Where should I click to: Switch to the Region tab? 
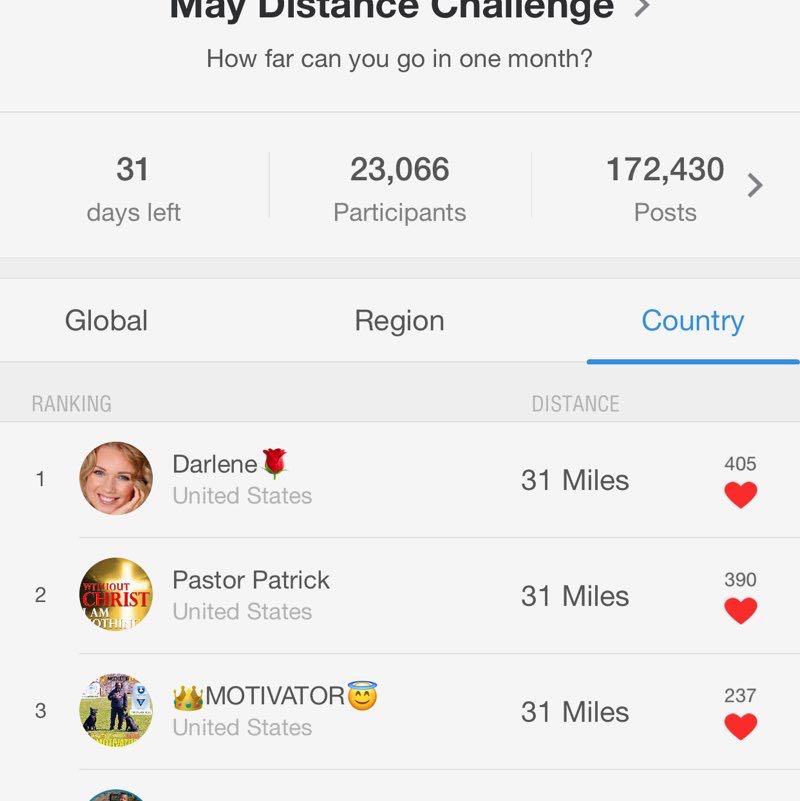point(399,321)
